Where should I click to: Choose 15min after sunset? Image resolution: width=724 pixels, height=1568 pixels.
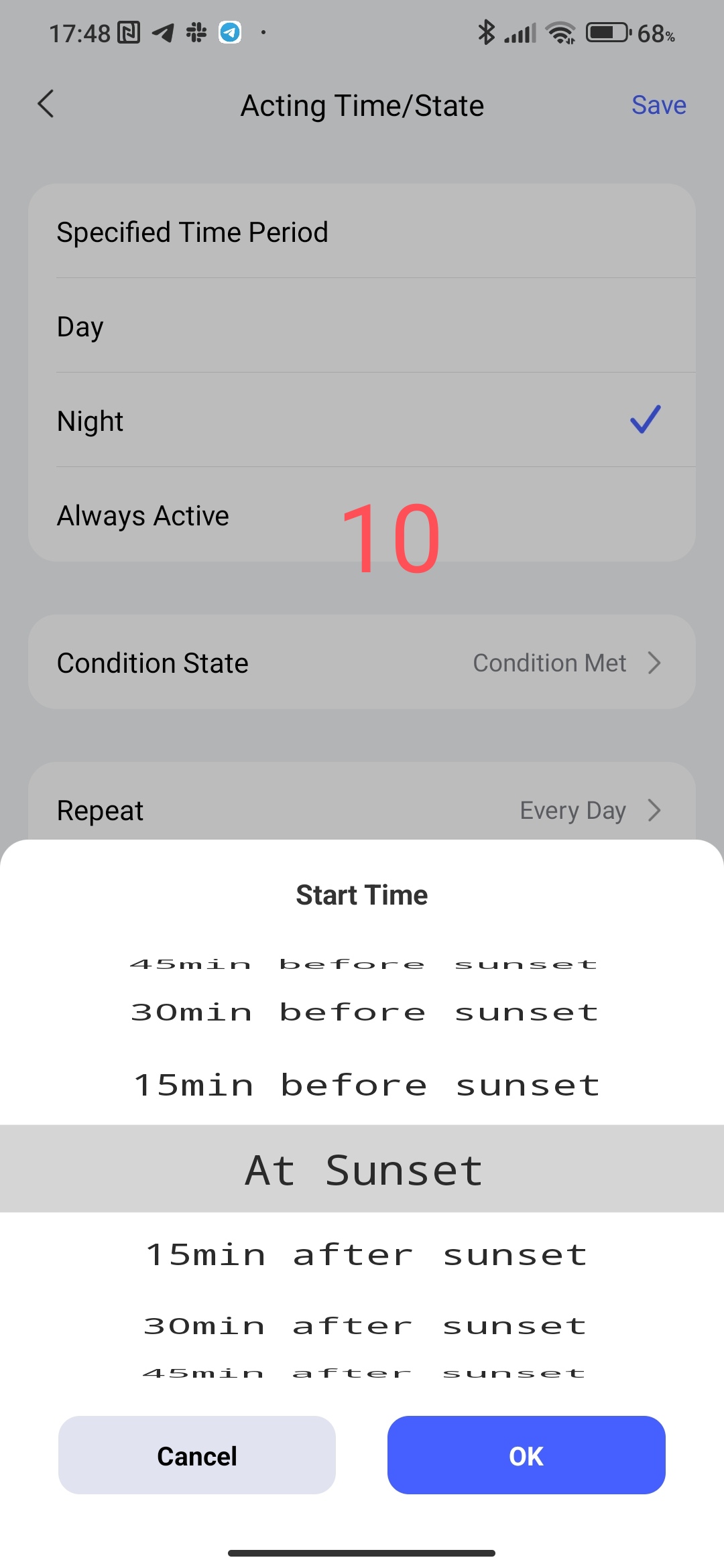[366, 1255]
